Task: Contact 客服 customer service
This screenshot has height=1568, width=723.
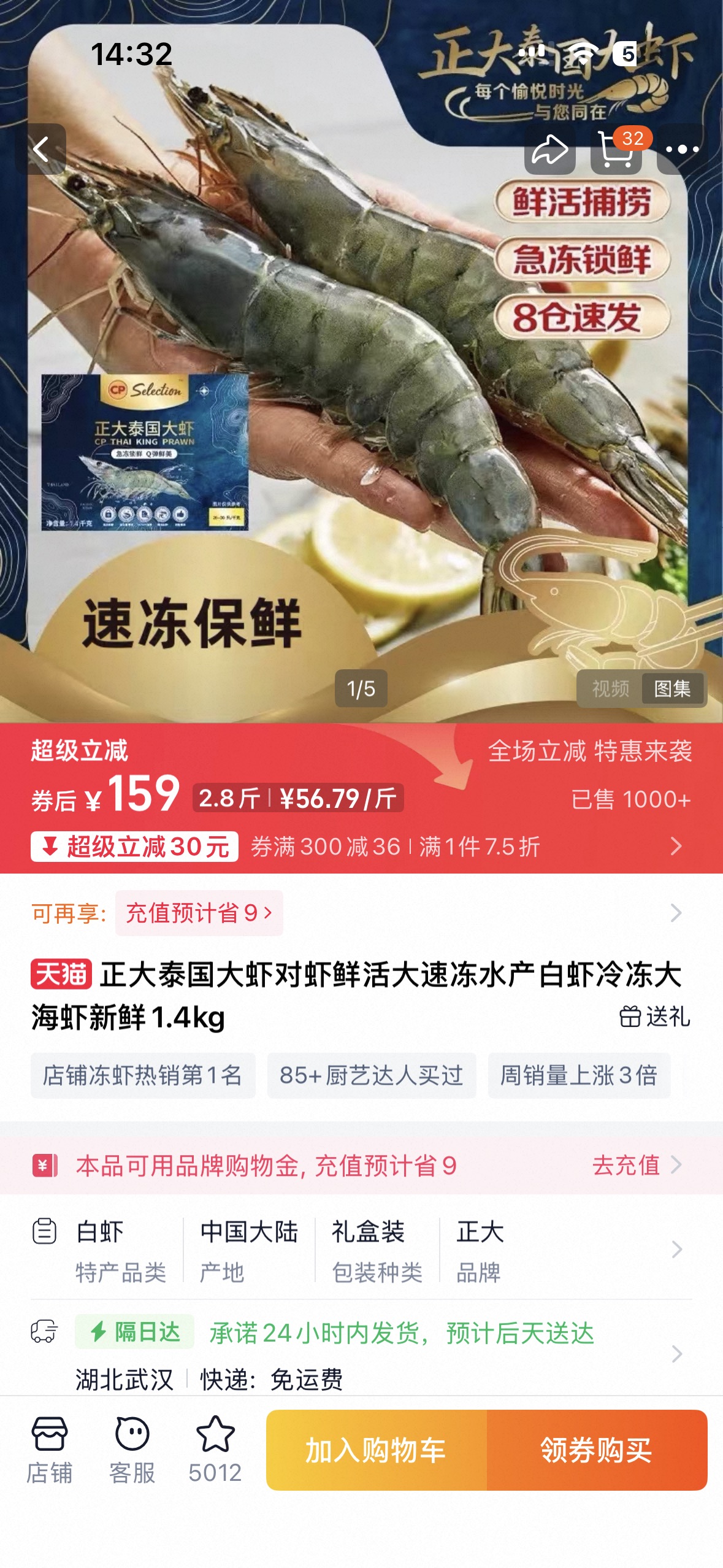Action: [132, 1450]
